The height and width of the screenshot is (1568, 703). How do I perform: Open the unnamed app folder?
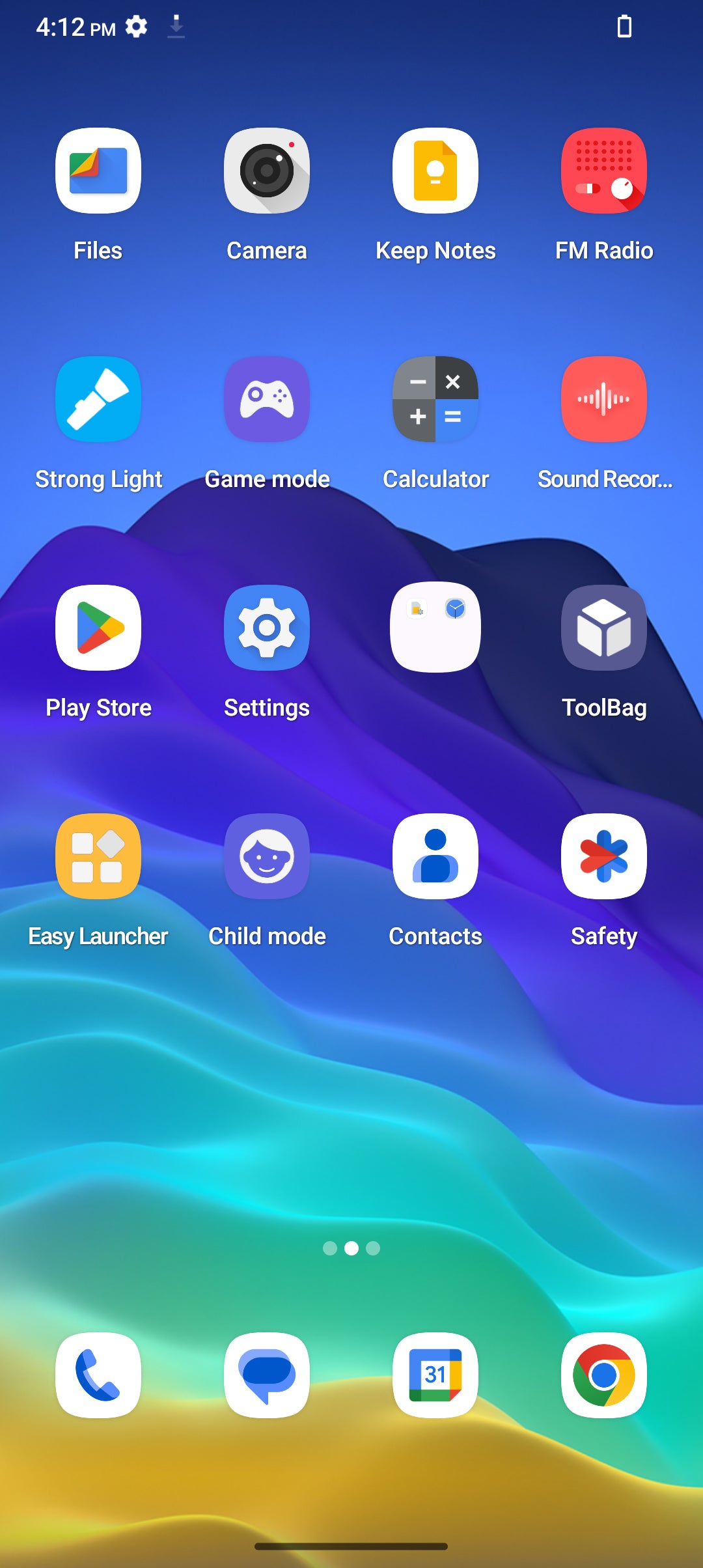pyautogui.click(x=435, y=627)
